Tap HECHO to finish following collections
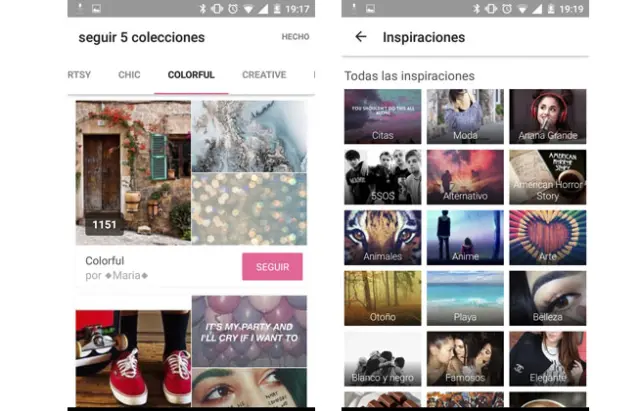 coord(295,37)
